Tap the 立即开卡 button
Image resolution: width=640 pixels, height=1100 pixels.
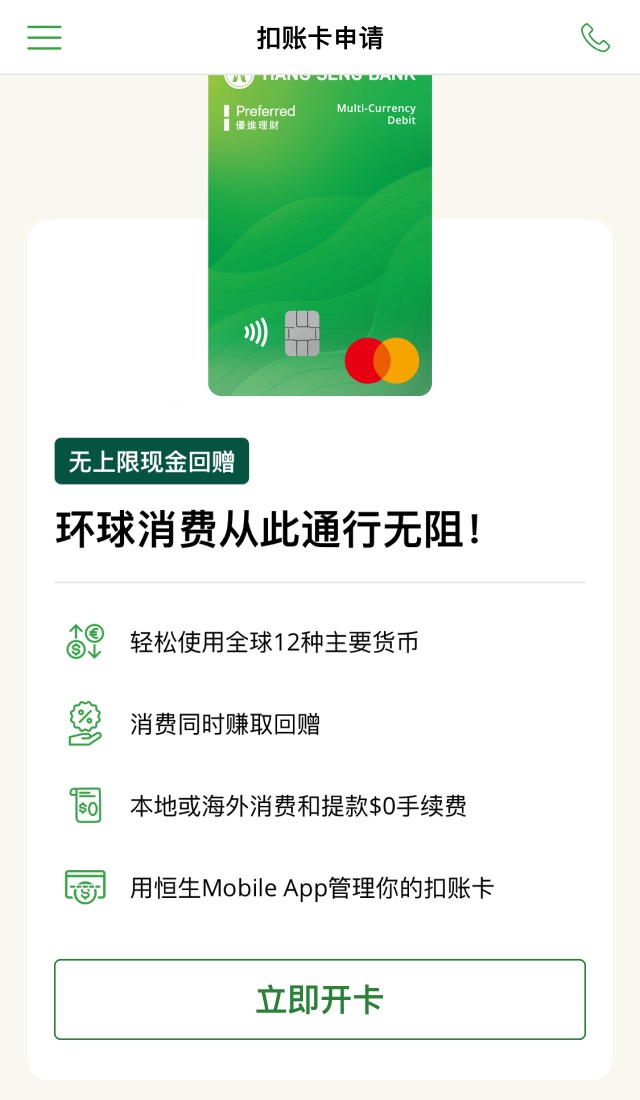[x=320, y=999]
